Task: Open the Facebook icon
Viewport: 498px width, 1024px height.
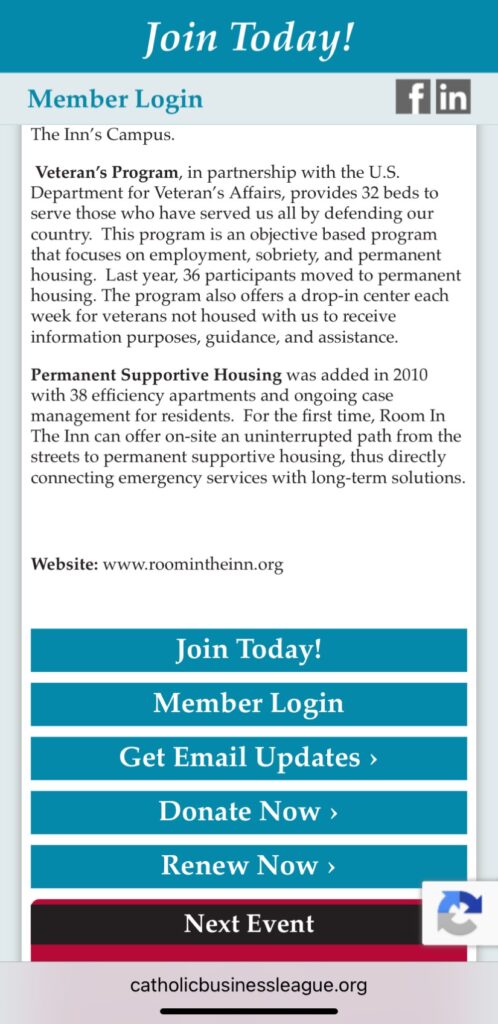Action: pyautogui.click(x=413, y=97)
